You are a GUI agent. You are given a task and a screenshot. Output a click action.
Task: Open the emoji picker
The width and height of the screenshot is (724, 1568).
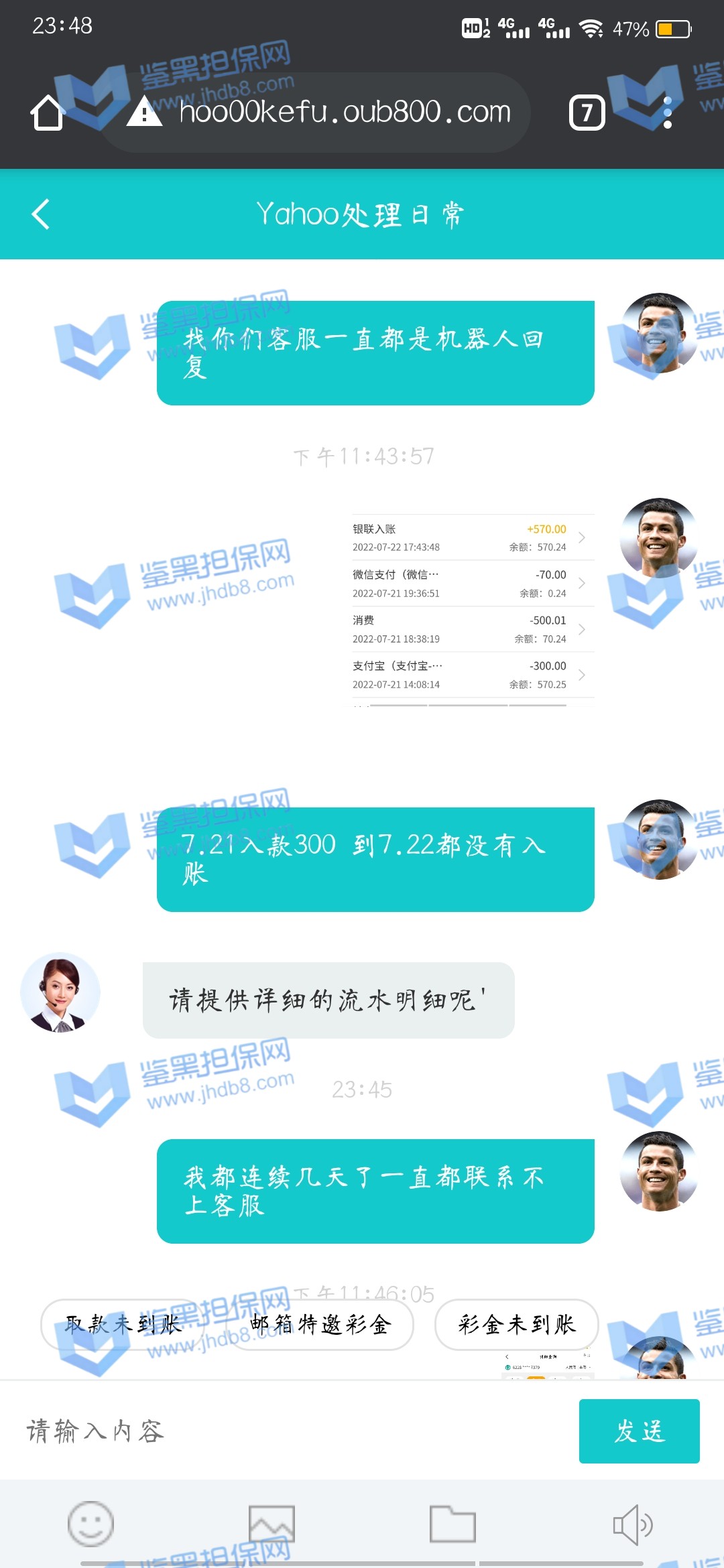(90, 1524)
